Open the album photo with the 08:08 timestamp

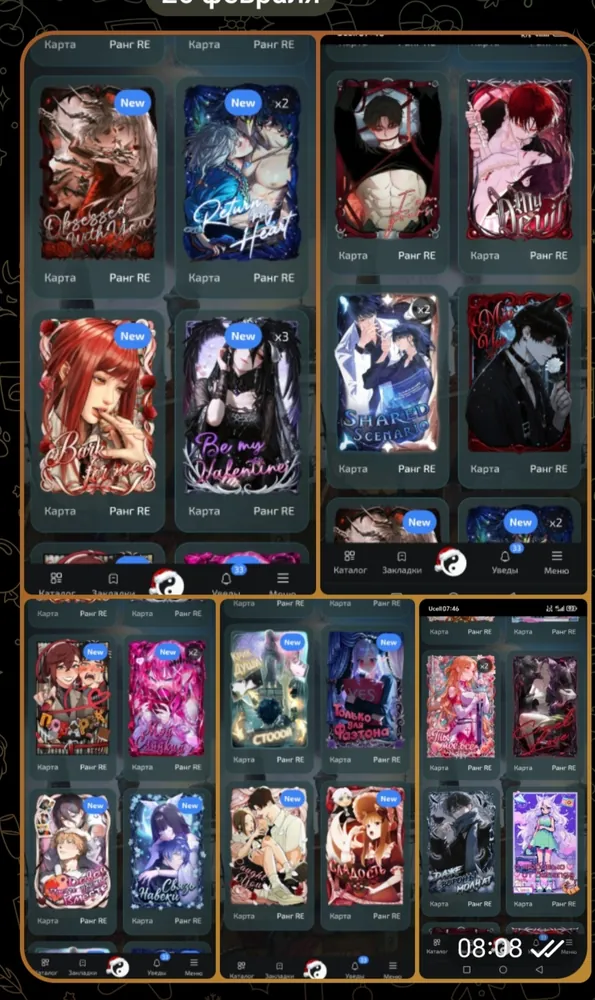point(503,789)
